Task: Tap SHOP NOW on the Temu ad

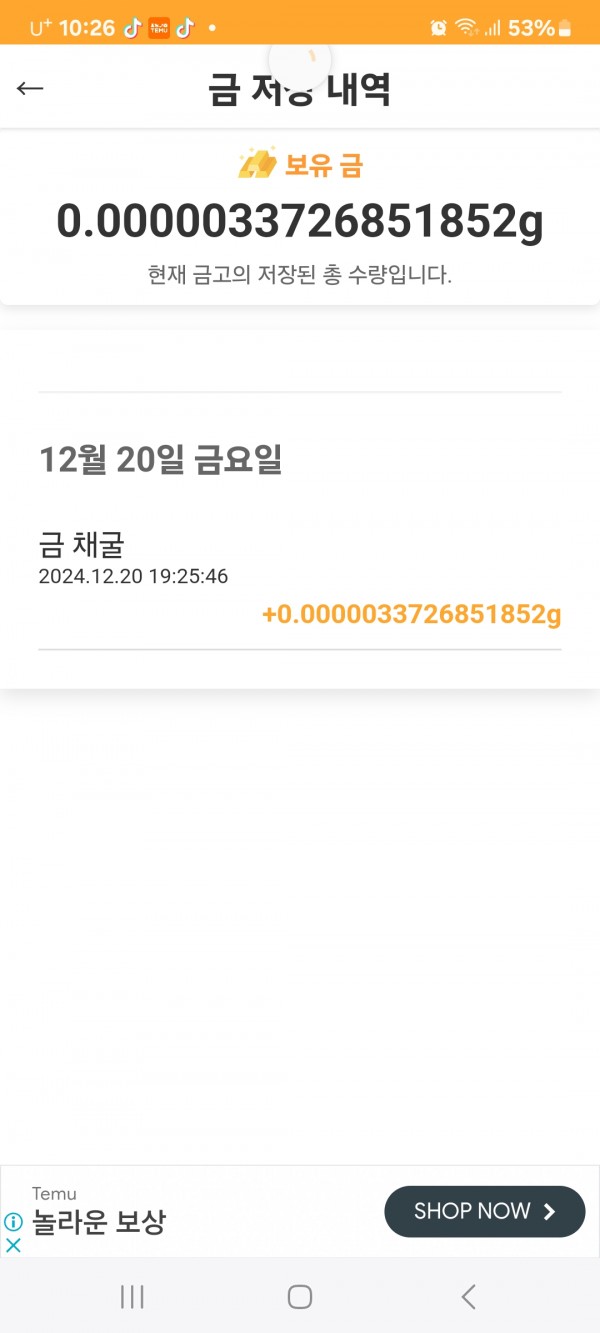Action: (x=485, y=1211)
